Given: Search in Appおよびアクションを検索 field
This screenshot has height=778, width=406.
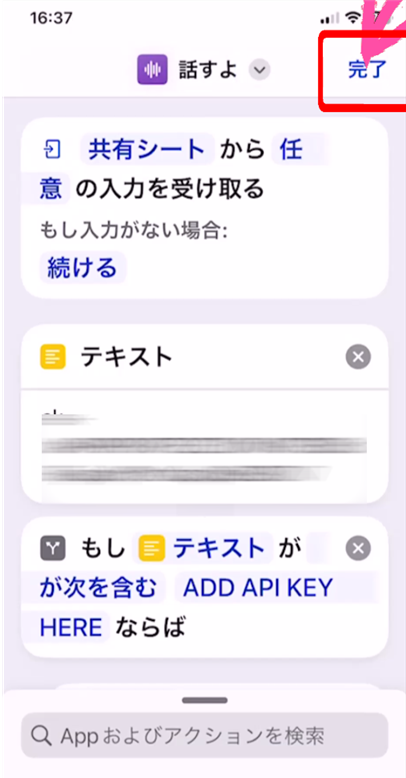Looking at the screenshot, I should pyautogui.click(x=204, y=736).
